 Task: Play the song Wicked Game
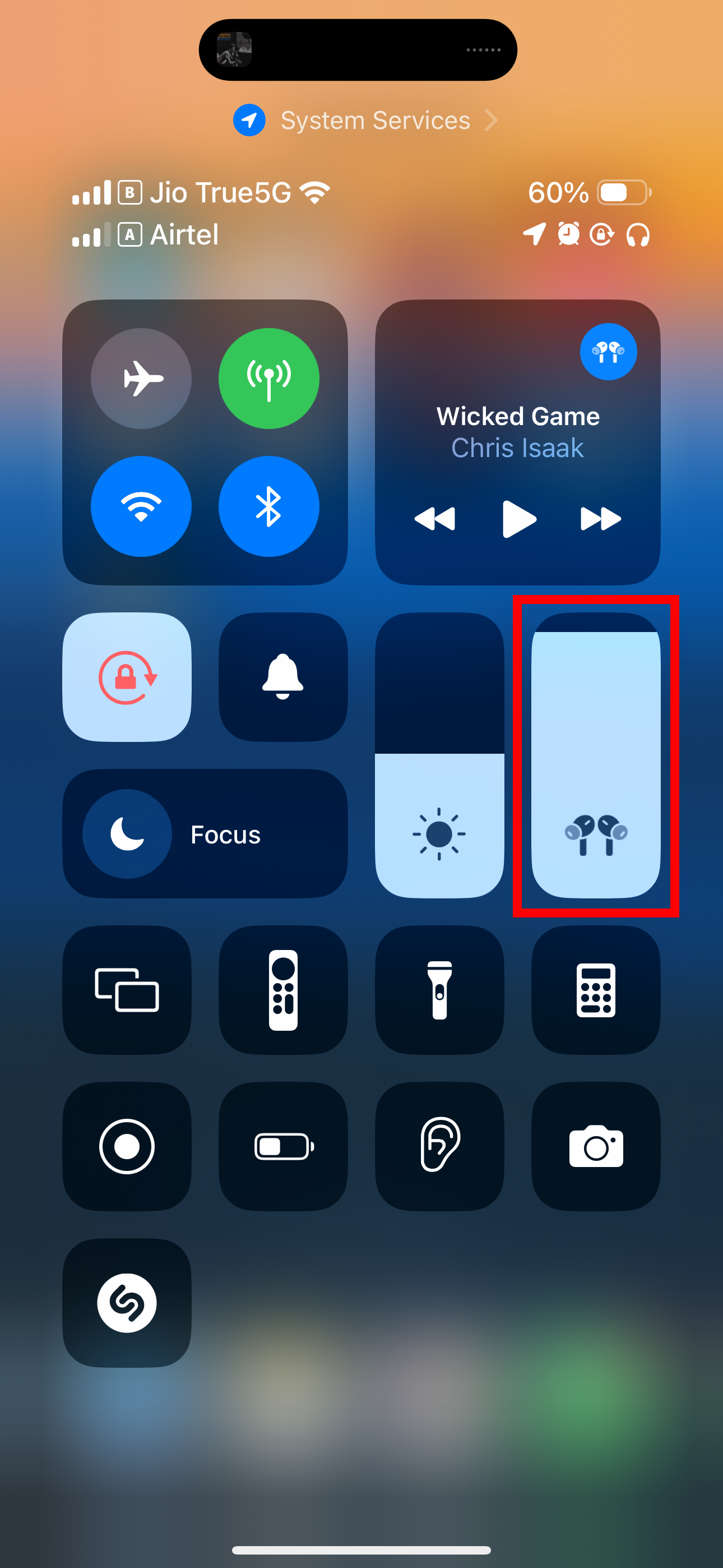pyautogui.click(x=517, y=519)
